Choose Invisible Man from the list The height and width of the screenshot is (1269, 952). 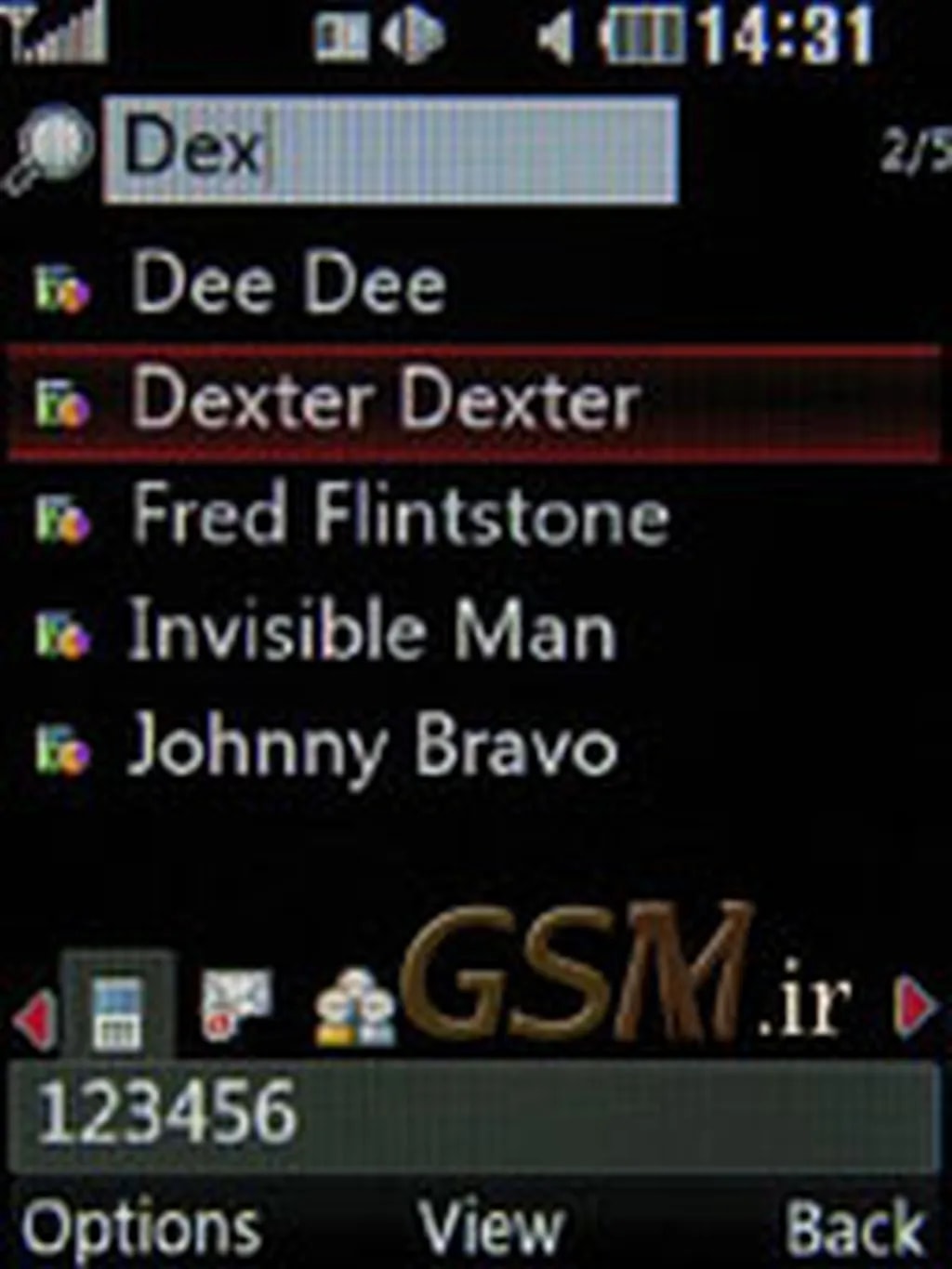click(x=372, y=631)
